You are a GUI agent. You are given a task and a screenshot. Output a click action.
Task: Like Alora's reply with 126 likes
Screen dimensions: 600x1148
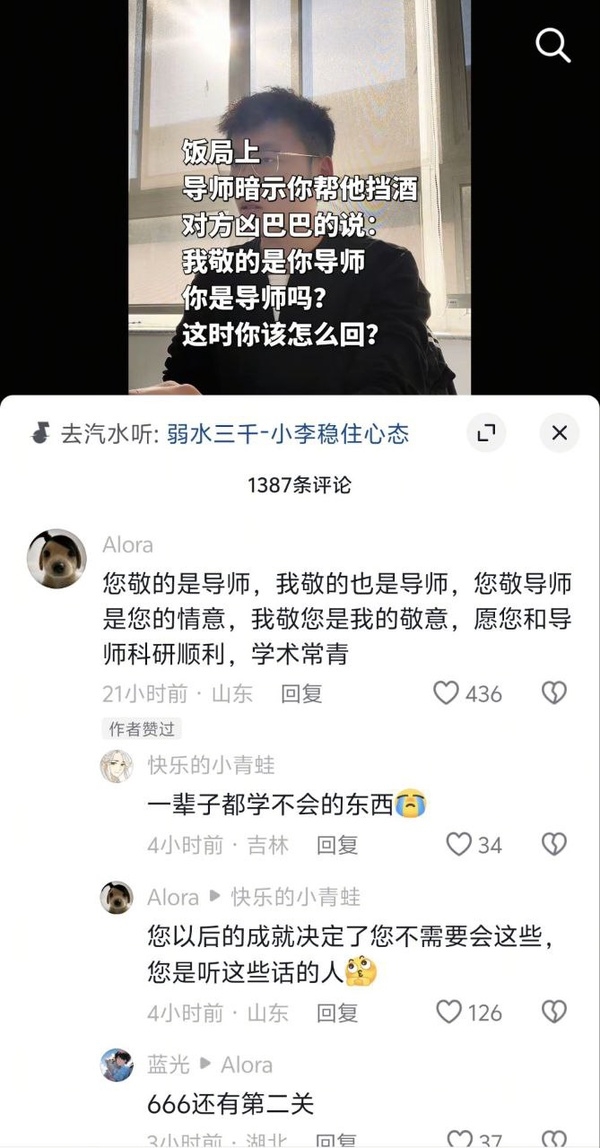[449, 1012]
